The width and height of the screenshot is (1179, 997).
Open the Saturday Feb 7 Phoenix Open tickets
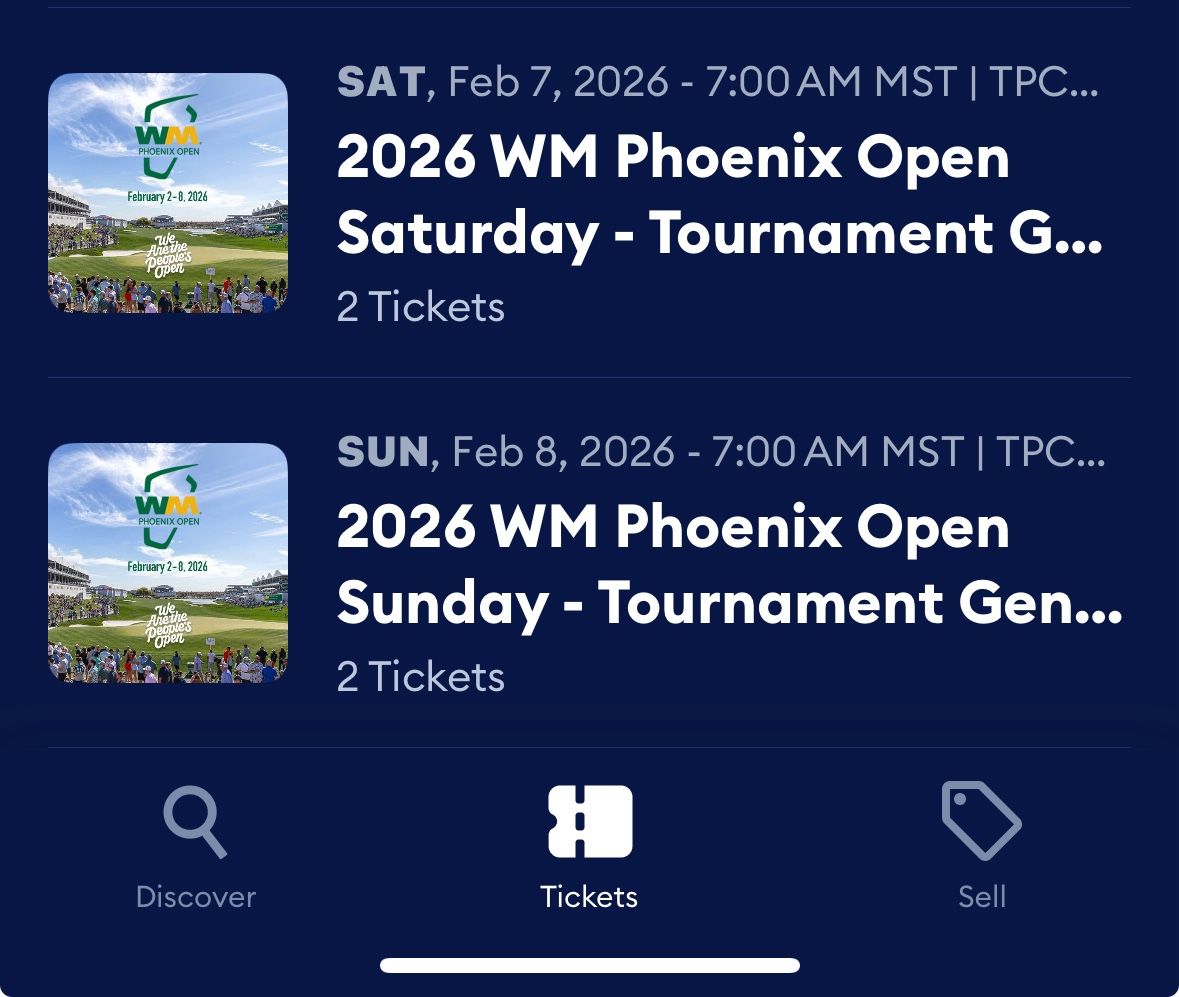[589, 193]
